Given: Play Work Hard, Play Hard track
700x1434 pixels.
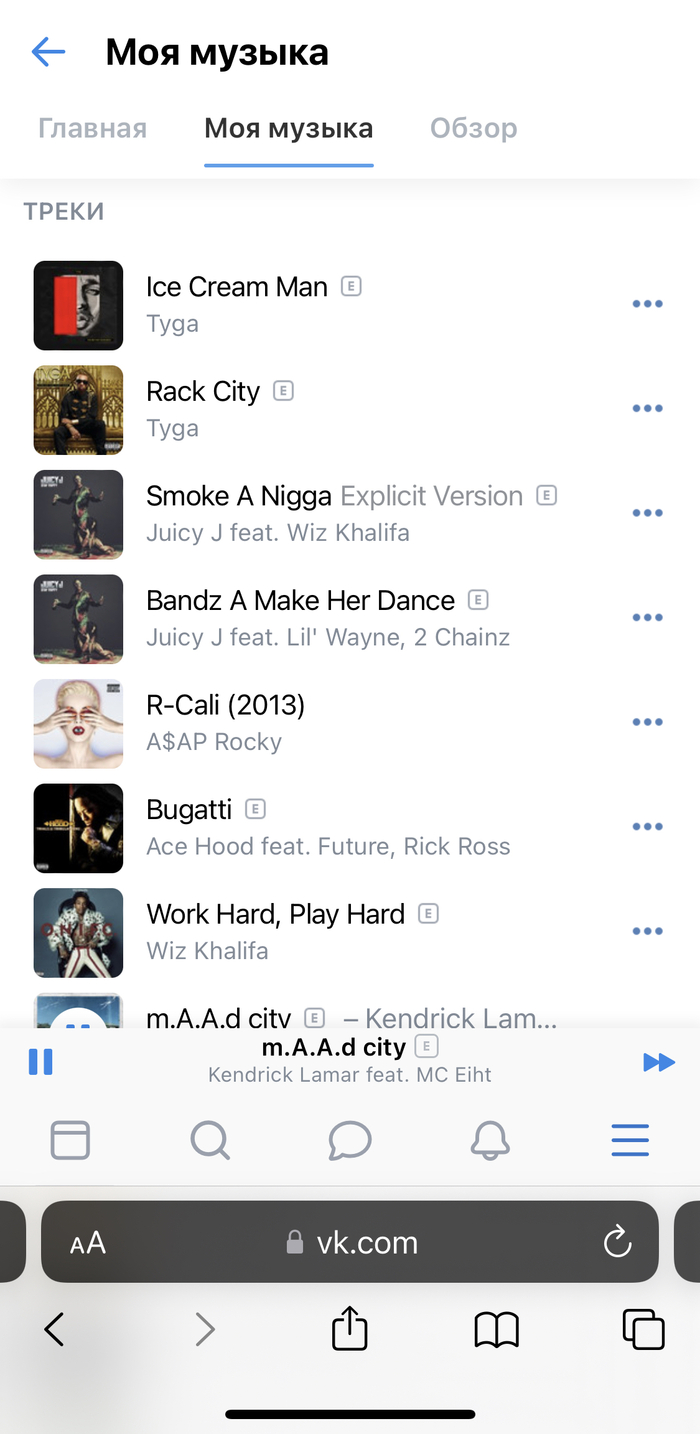Looking at the screenshot, I should click(x=275, y=915).
